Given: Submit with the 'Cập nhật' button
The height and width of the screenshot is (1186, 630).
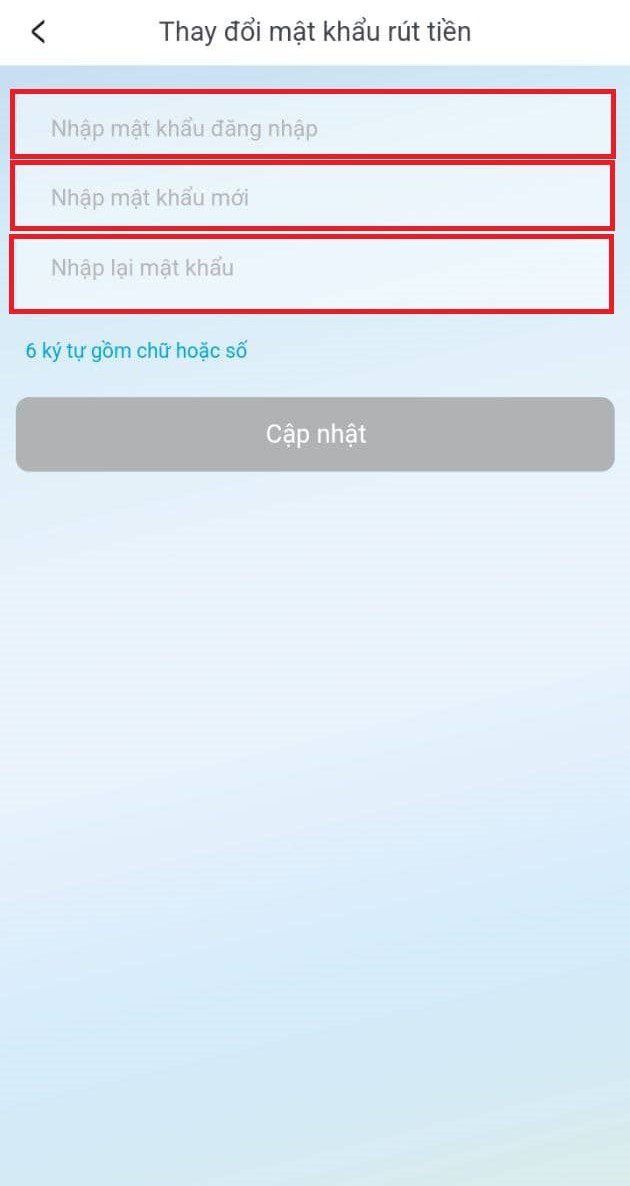Looking at the screenshot, I should (315, 434).
